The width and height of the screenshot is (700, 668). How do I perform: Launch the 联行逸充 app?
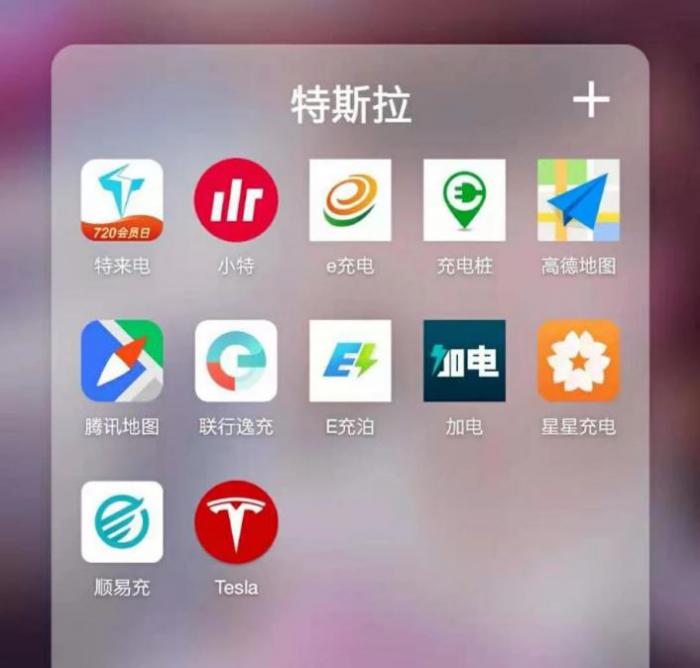pos(236,361)
